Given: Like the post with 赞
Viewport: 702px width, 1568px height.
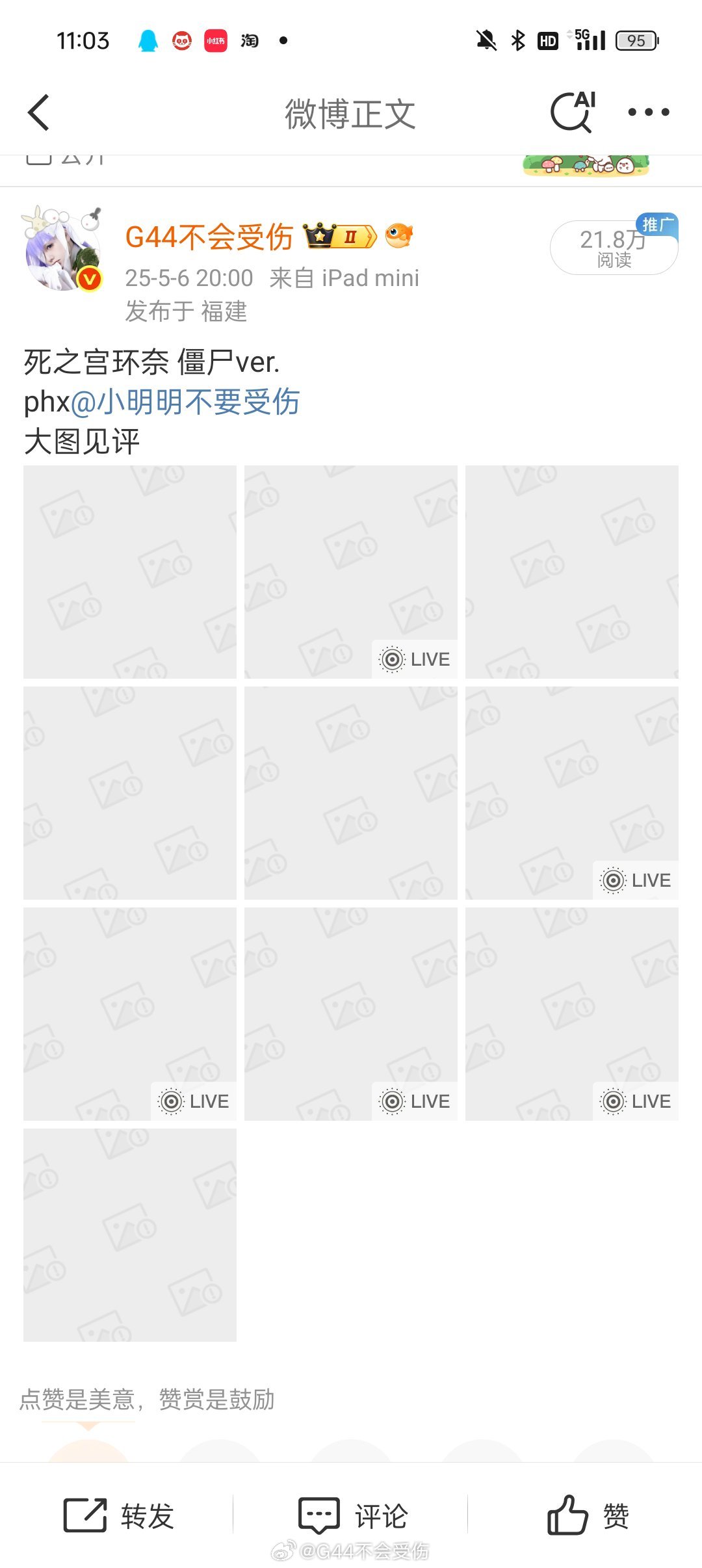Looking at the screenshot, I should [587, 1516].
